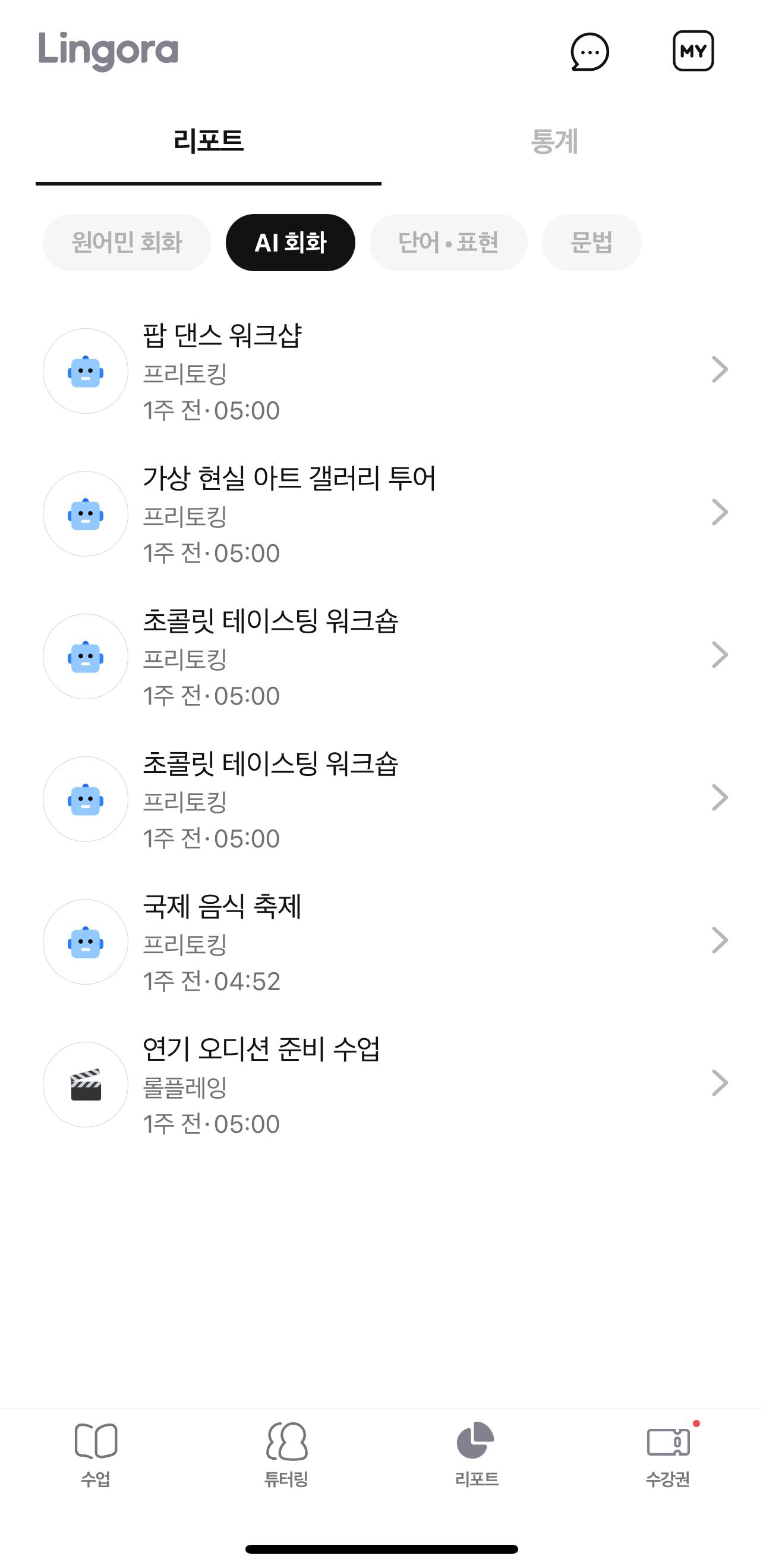Select the AI 회화 chip

(290, 242)
